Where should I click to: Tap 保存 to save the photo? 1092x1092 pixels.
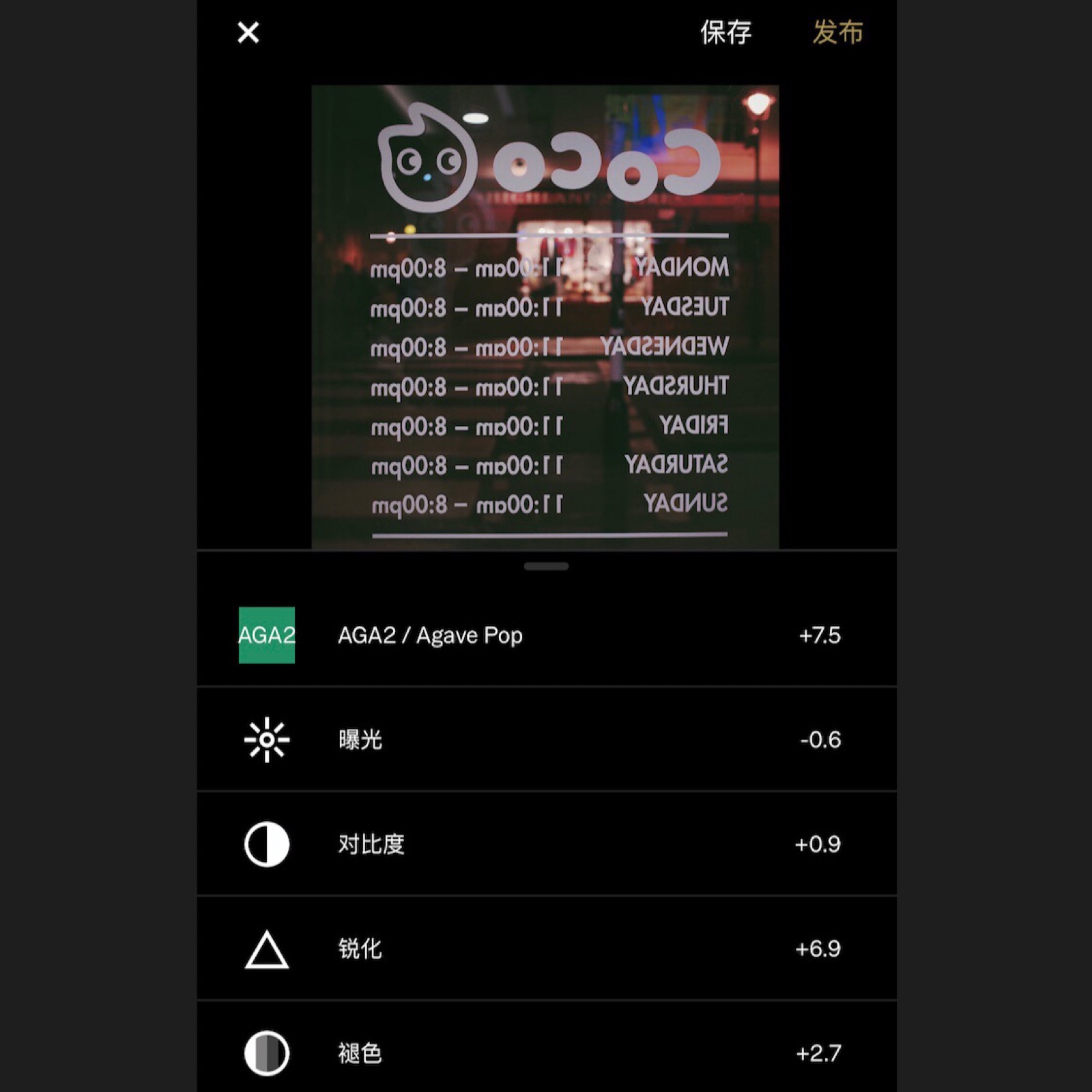(725, 32)
